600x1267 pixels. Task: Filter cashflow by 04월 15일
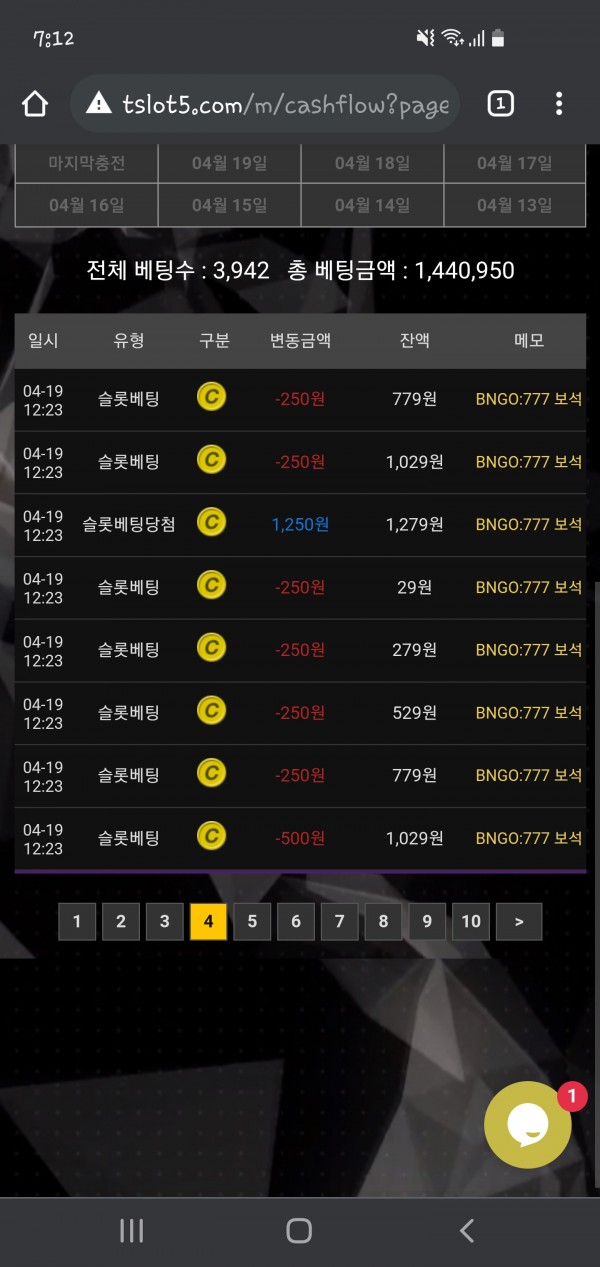[229, 205]
